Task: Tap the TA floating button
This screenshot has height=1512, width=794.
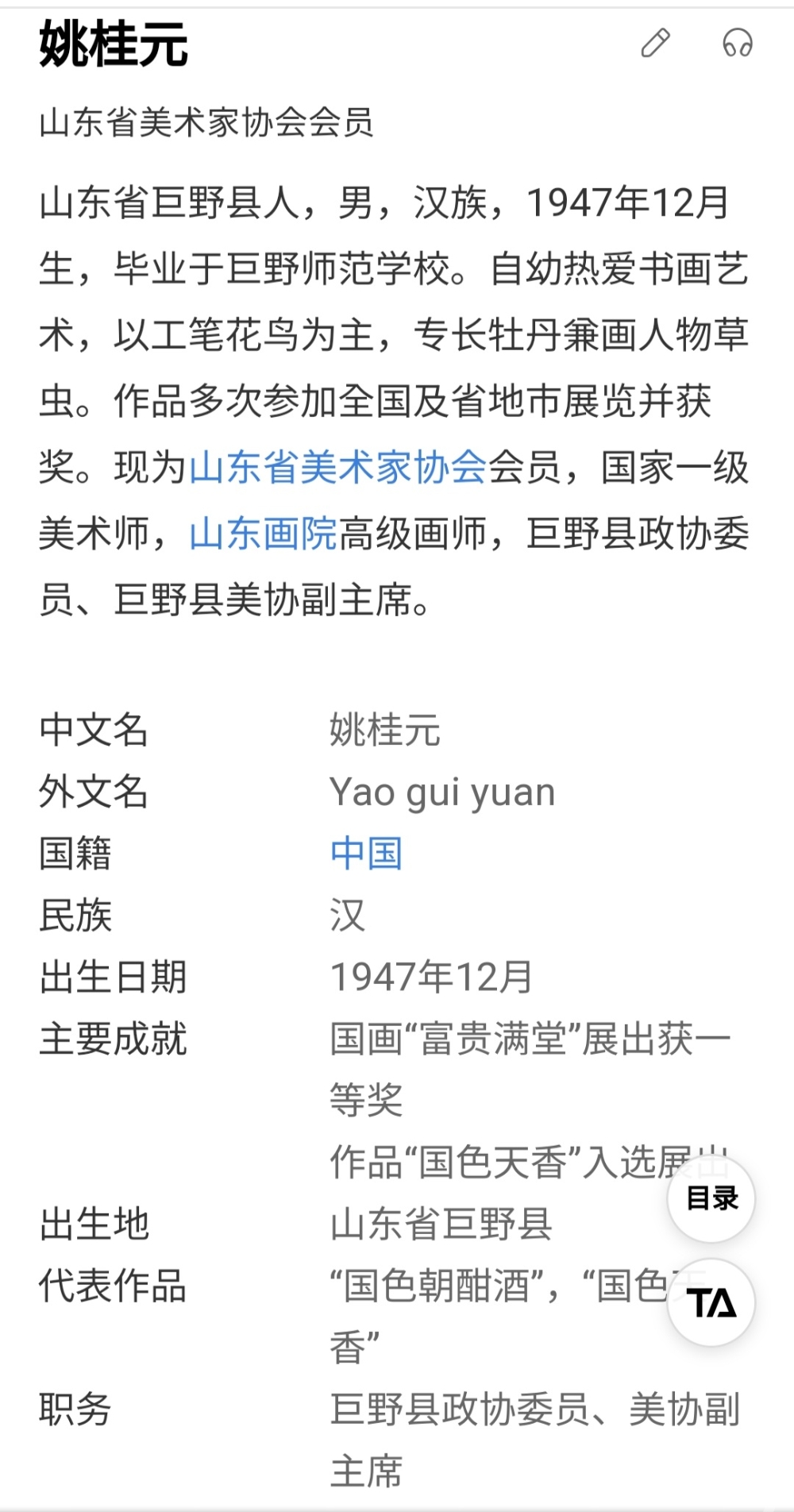Action: [711, 1303]
